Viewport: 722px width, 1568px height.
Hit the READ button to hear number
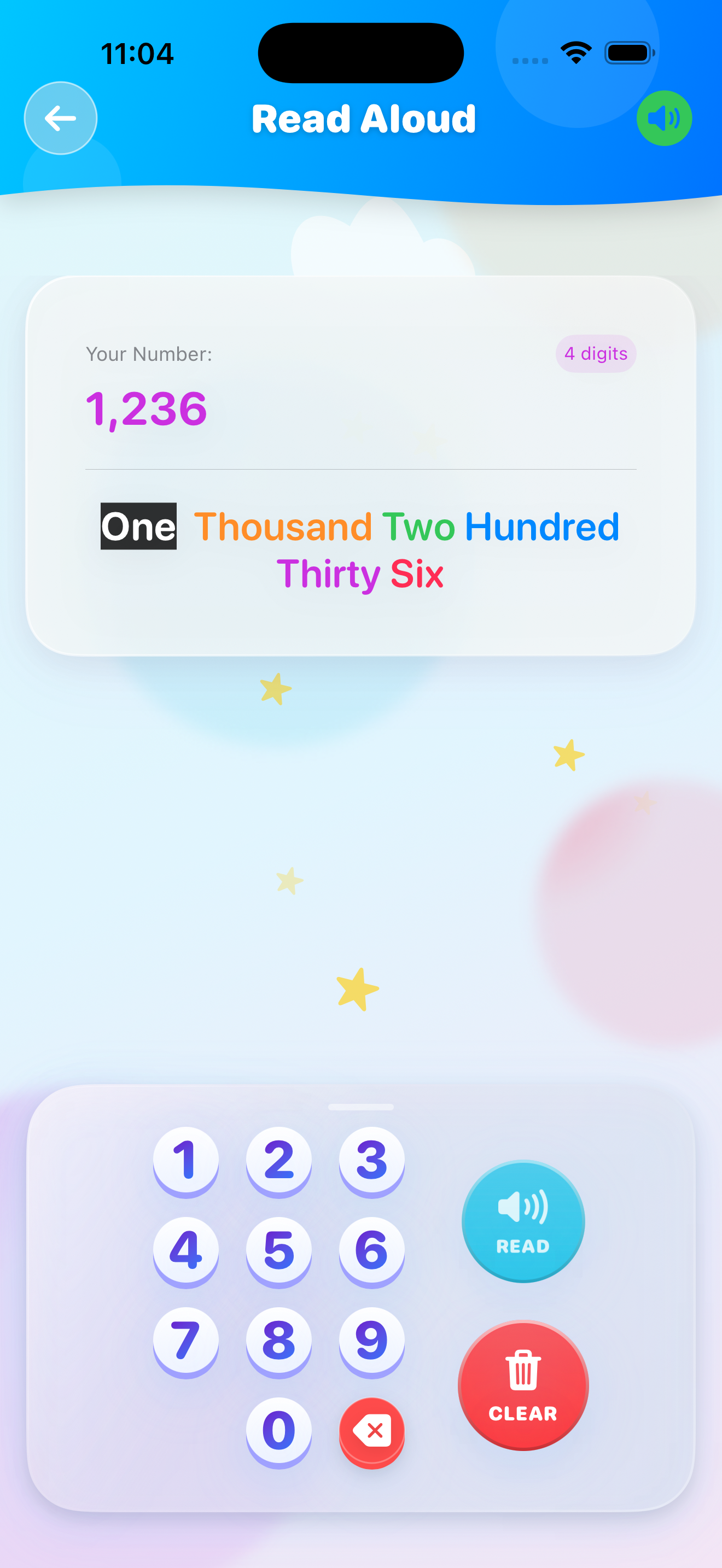[x=523, y=1221]
